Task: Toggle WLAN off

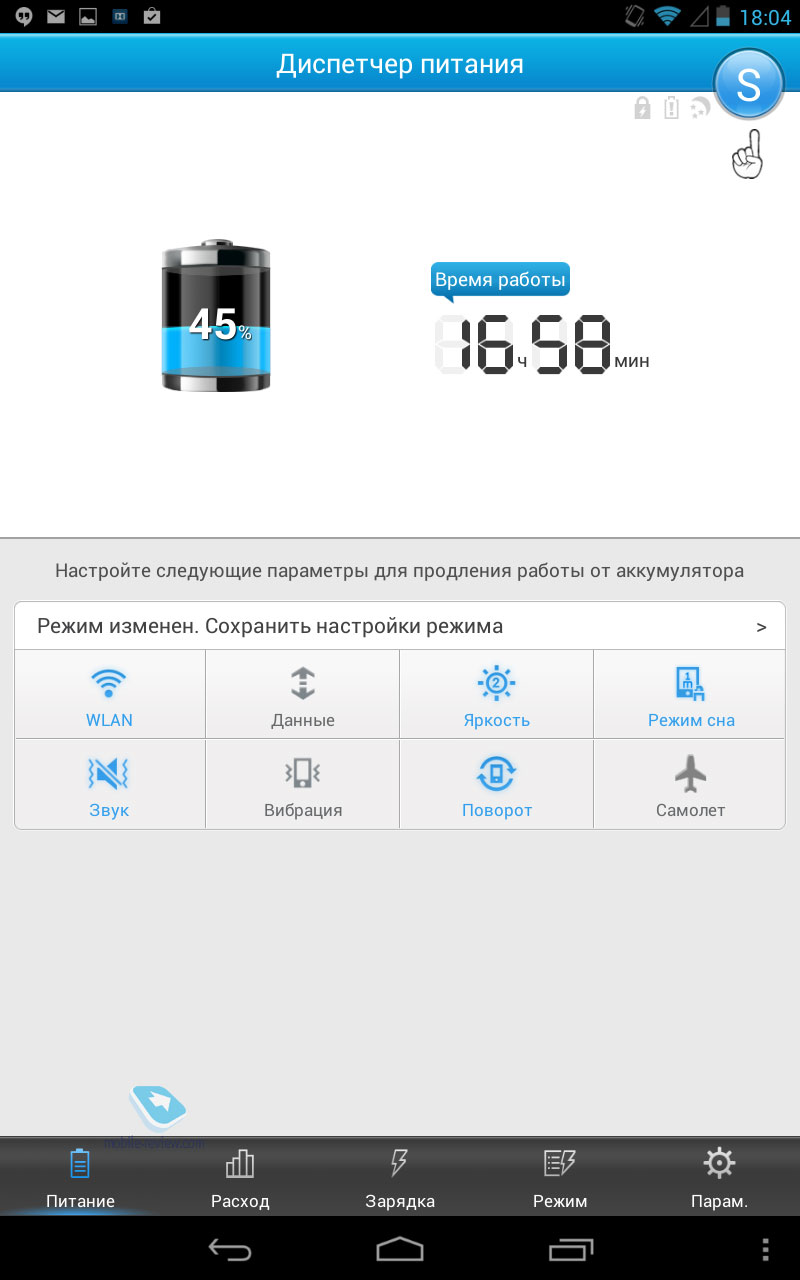Action: point(109,695)
